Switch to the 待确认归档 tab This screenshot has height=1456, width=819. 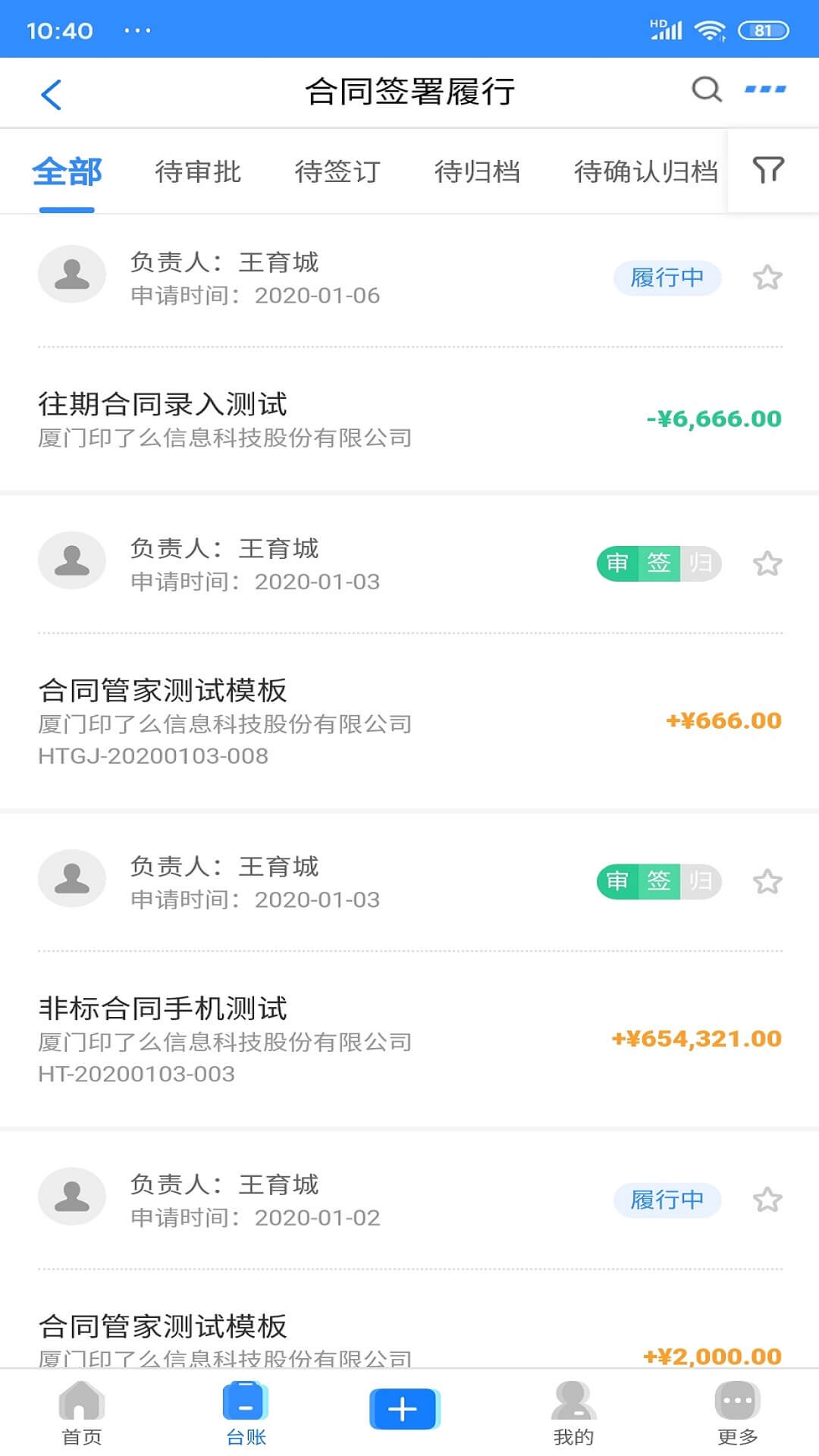pos(645,172)
